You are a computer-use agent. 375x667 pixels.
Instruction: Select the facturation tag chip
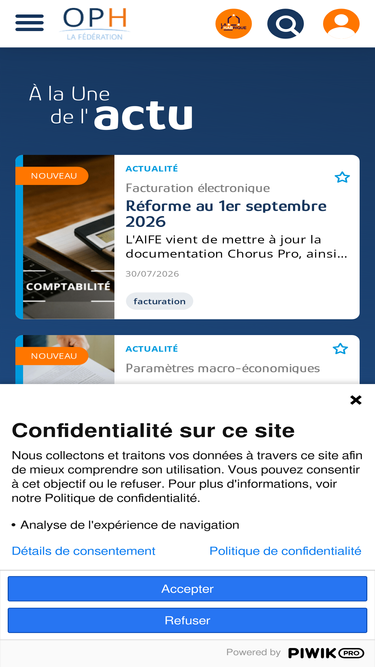[x=159, y=301]
